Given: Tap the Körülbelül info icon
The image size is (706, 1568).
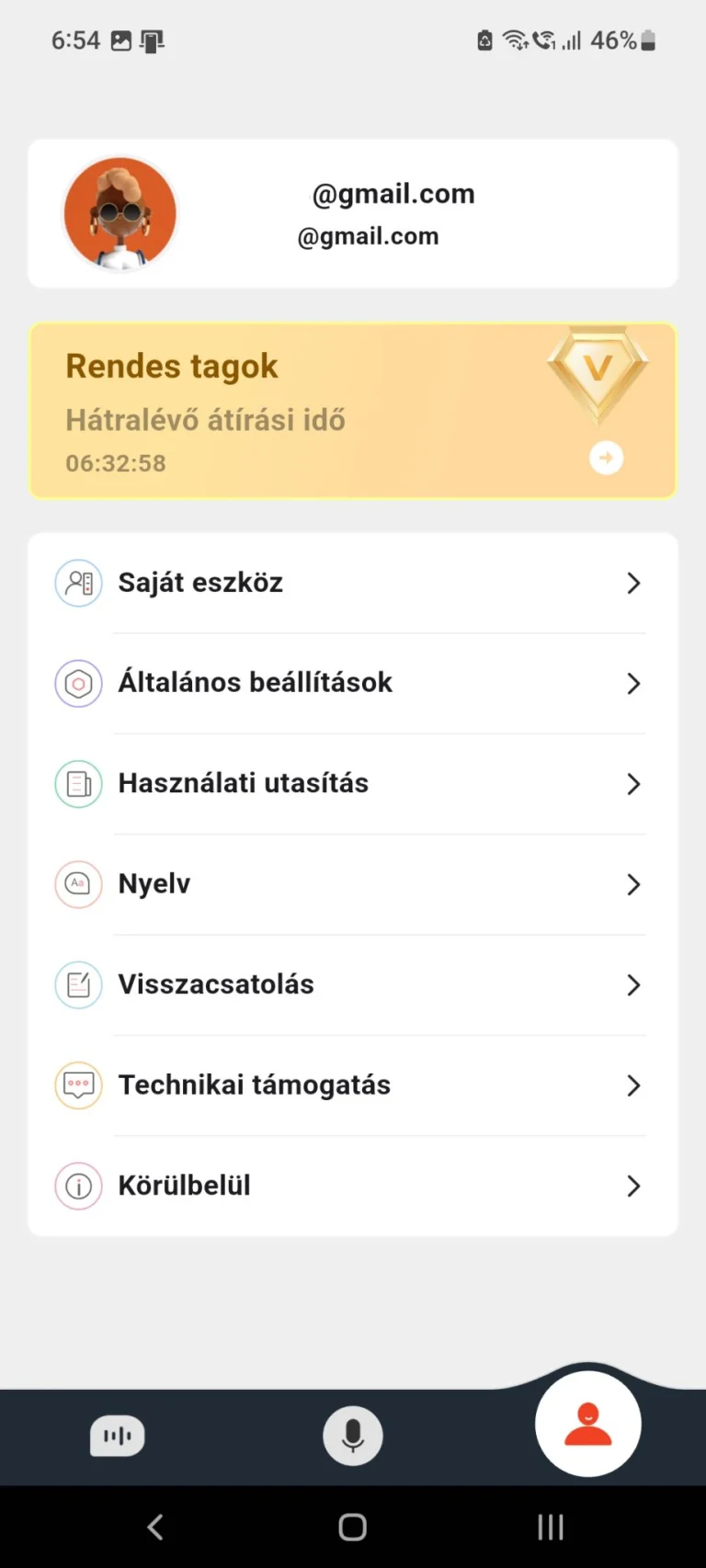Looking at the screenshot, I should pos(78,1186).
